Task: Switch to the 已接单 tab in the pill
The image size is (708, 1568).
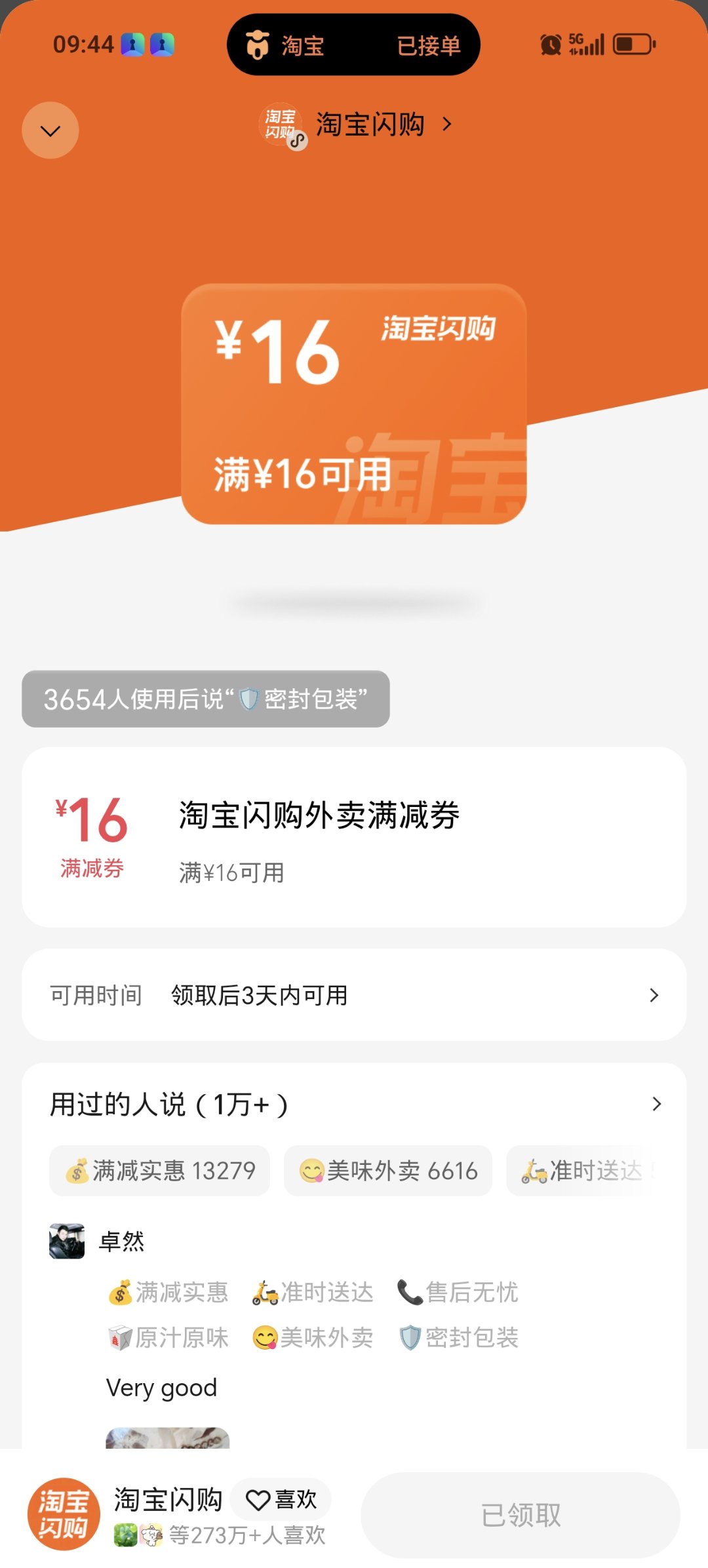Action: click(x=429, y=46)
